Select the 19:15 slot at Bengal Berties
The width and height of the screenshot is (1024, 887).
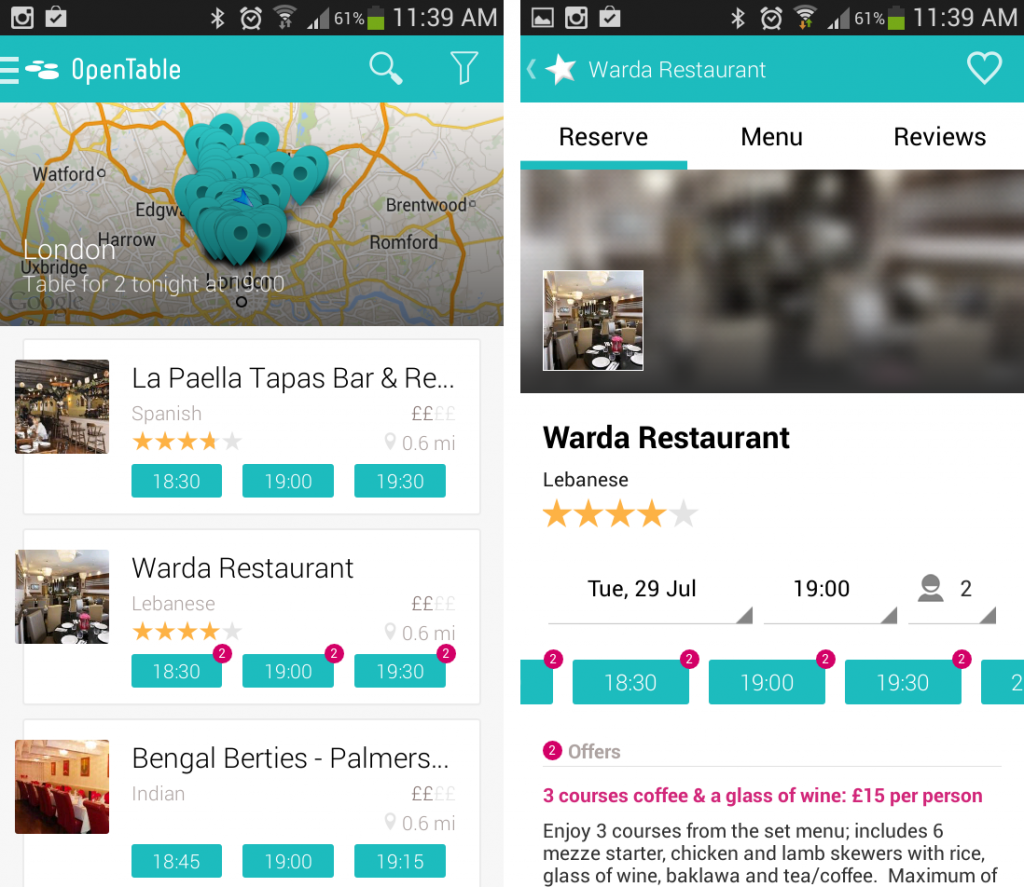(400, 861)
